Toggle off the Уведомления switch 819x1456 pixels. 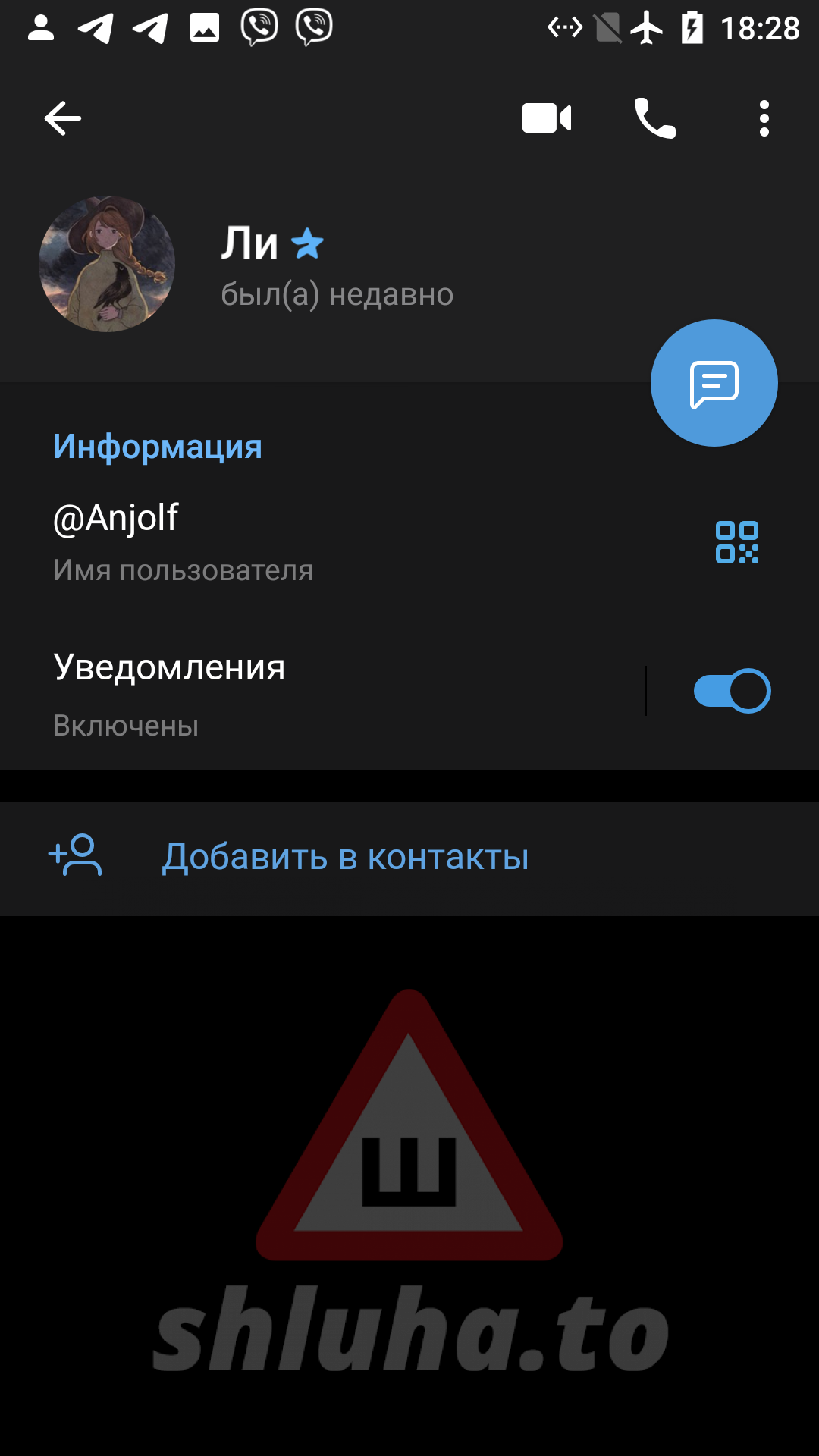coord(732,691)
